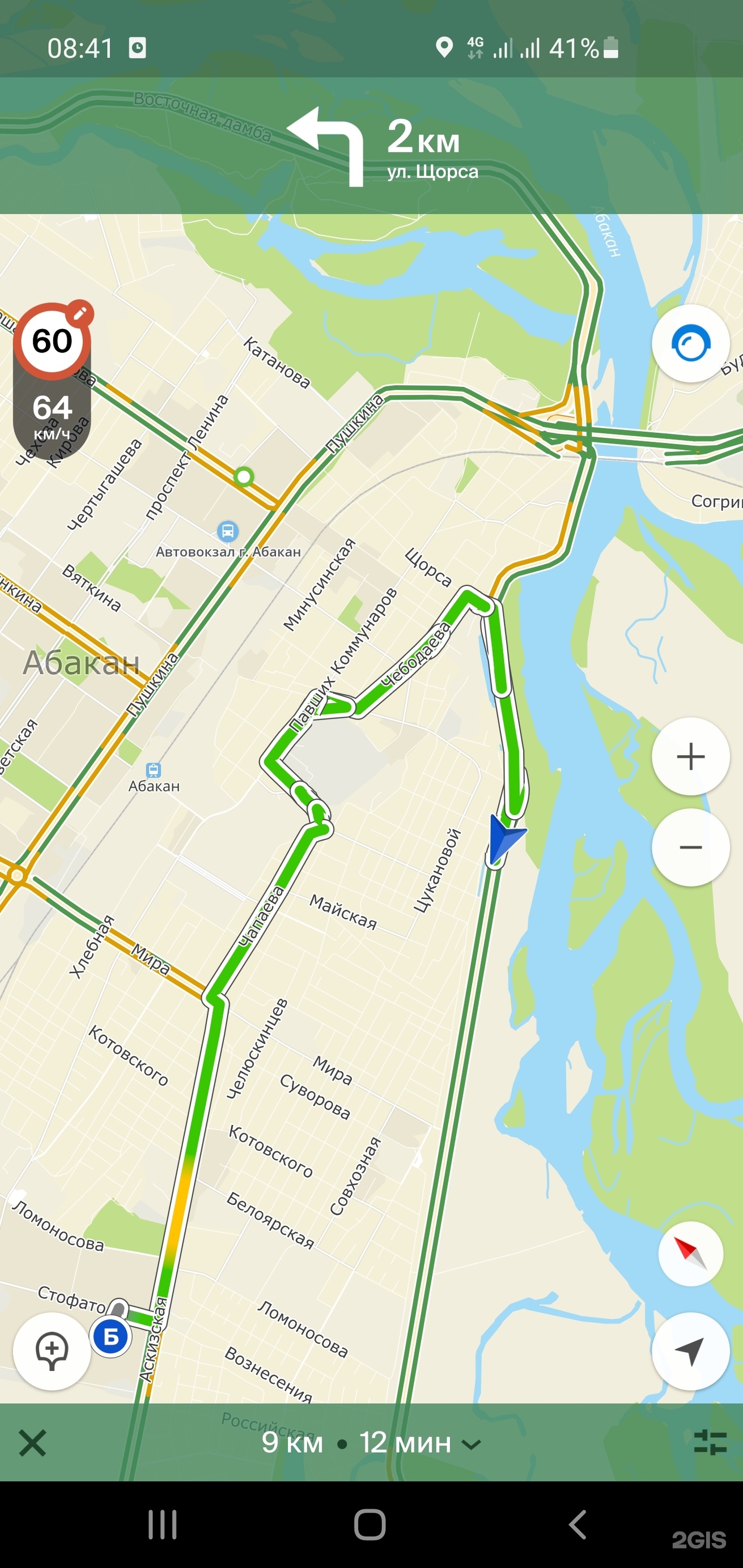Zoom in on the map
The height and width of the screenshot is (1568, 743).
690,757
